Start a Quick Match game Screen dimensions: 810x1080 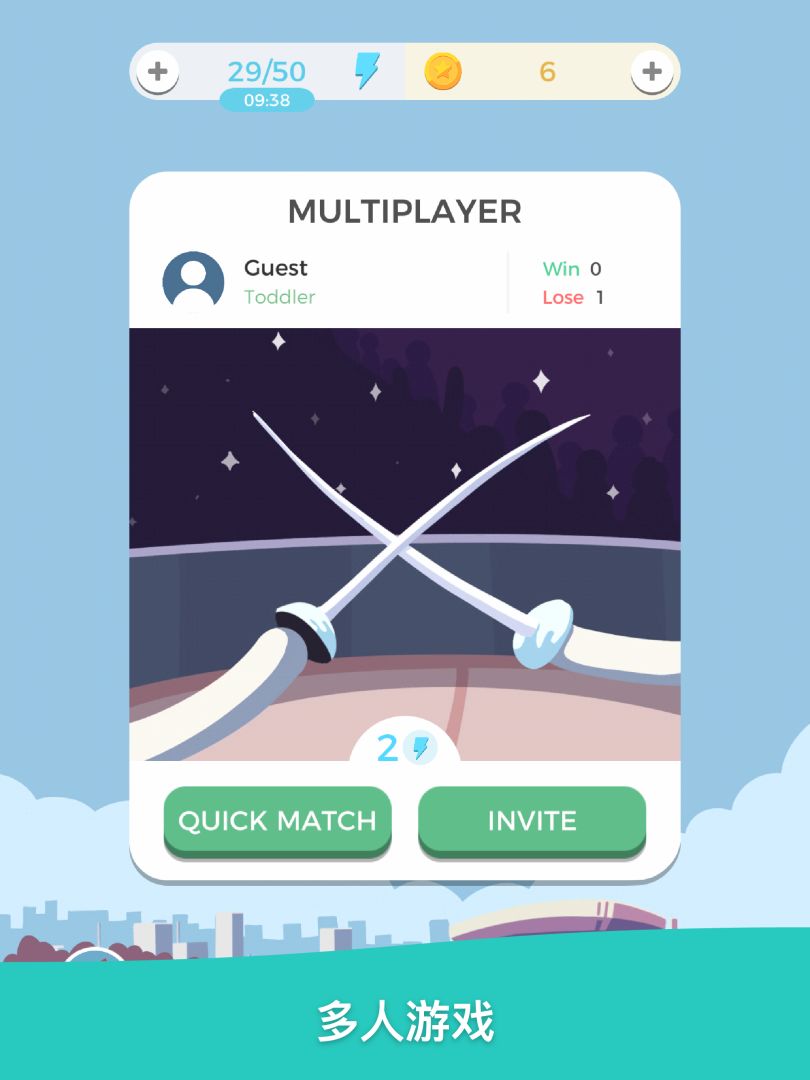[x=277, y=820]
